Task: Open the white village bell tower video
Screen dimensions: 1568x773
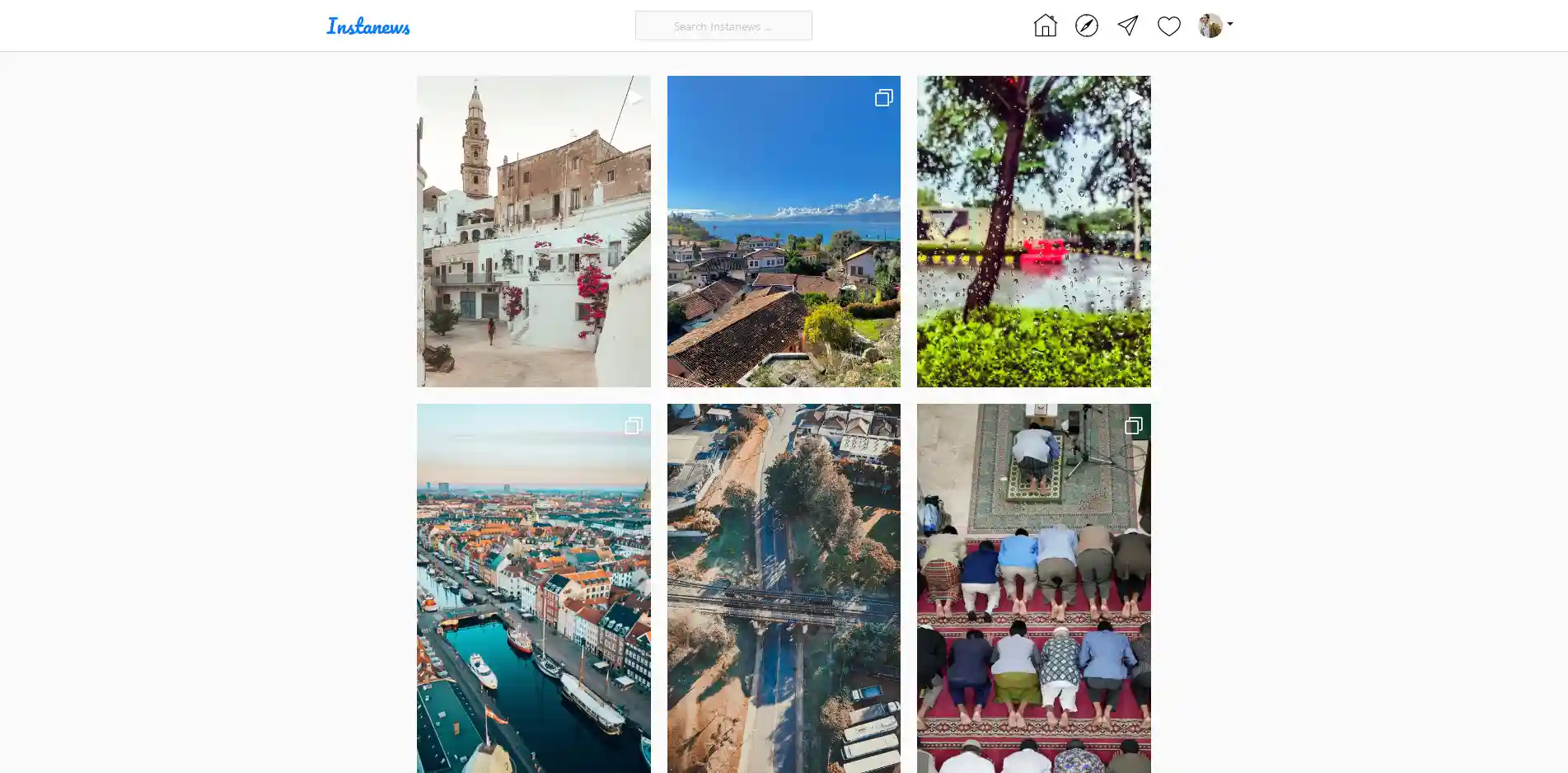Action: (533, 232)
